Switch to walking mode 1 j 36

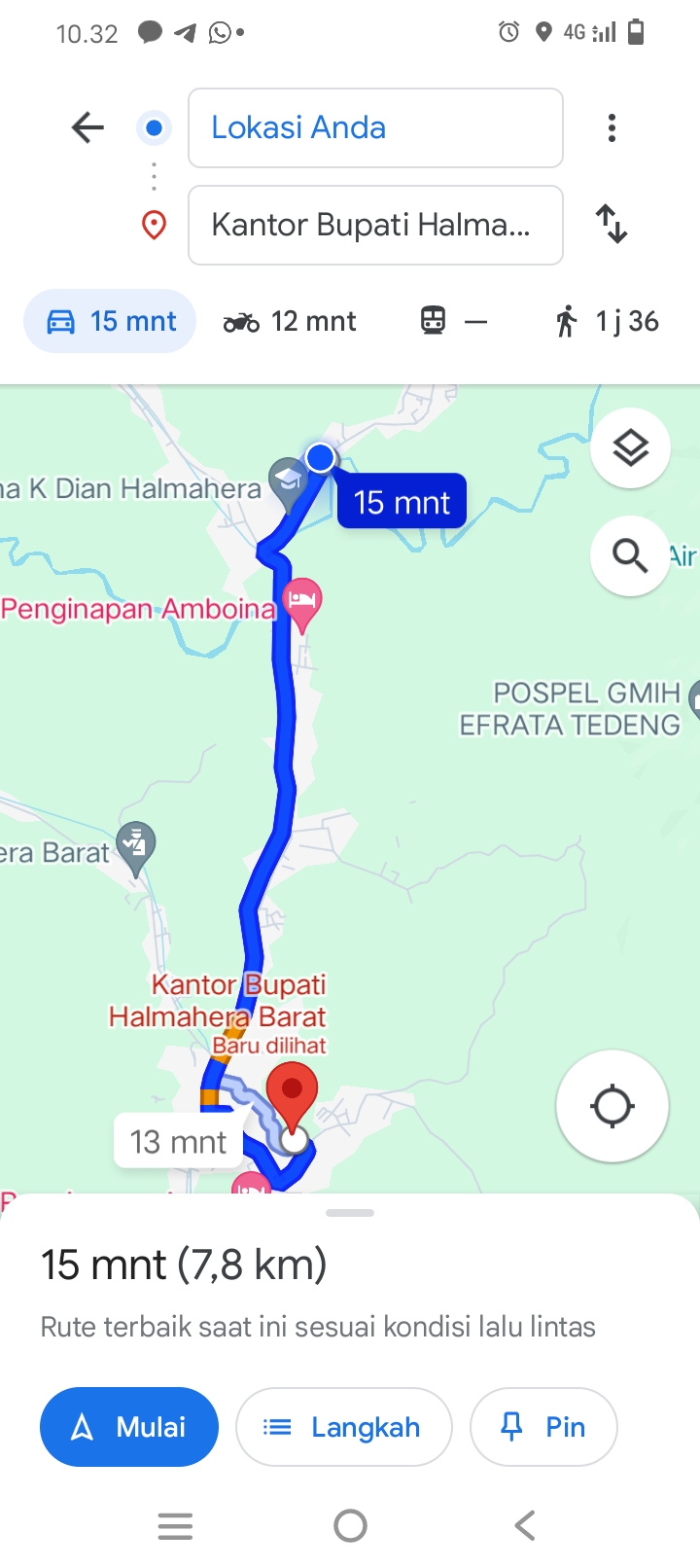607,321
